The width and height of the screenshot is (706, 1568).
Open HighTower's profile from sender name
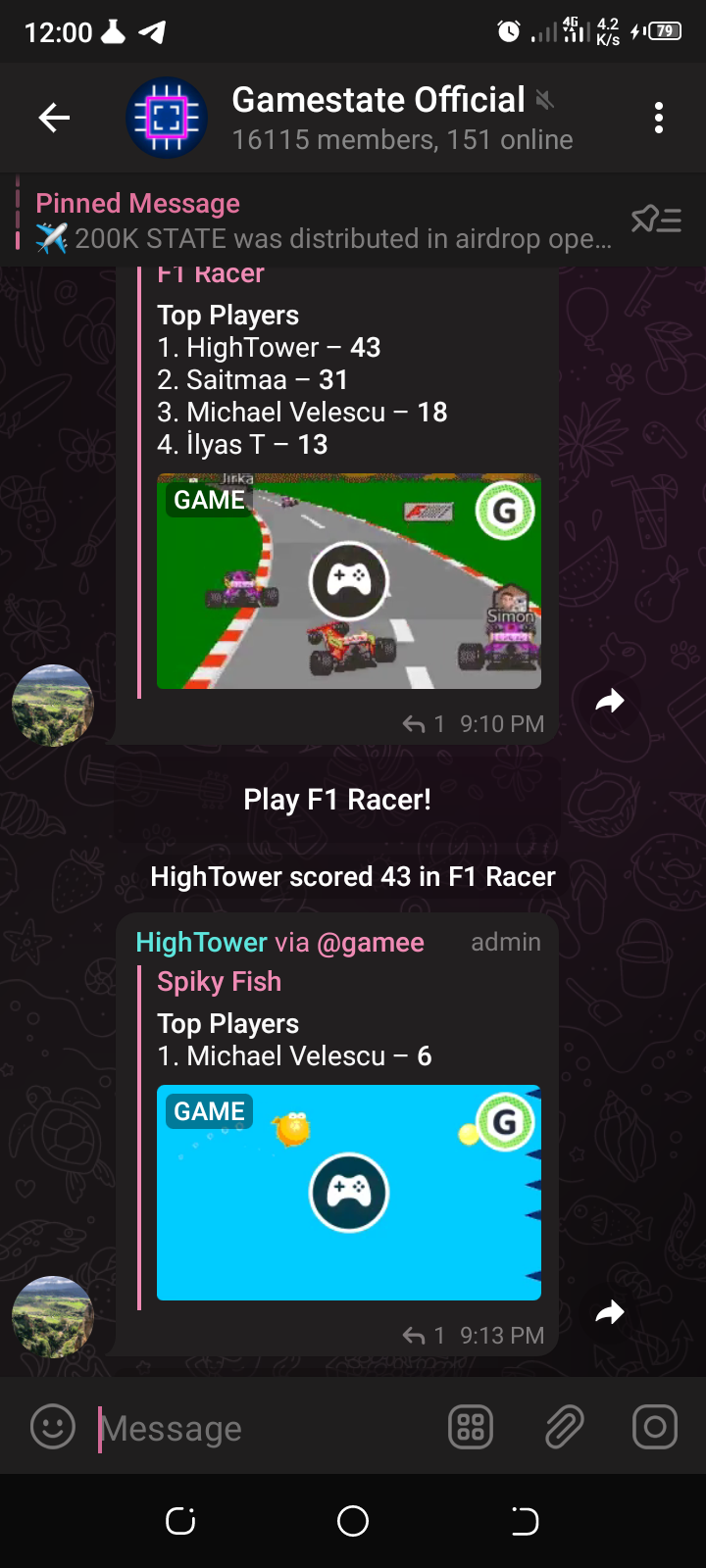201,942
